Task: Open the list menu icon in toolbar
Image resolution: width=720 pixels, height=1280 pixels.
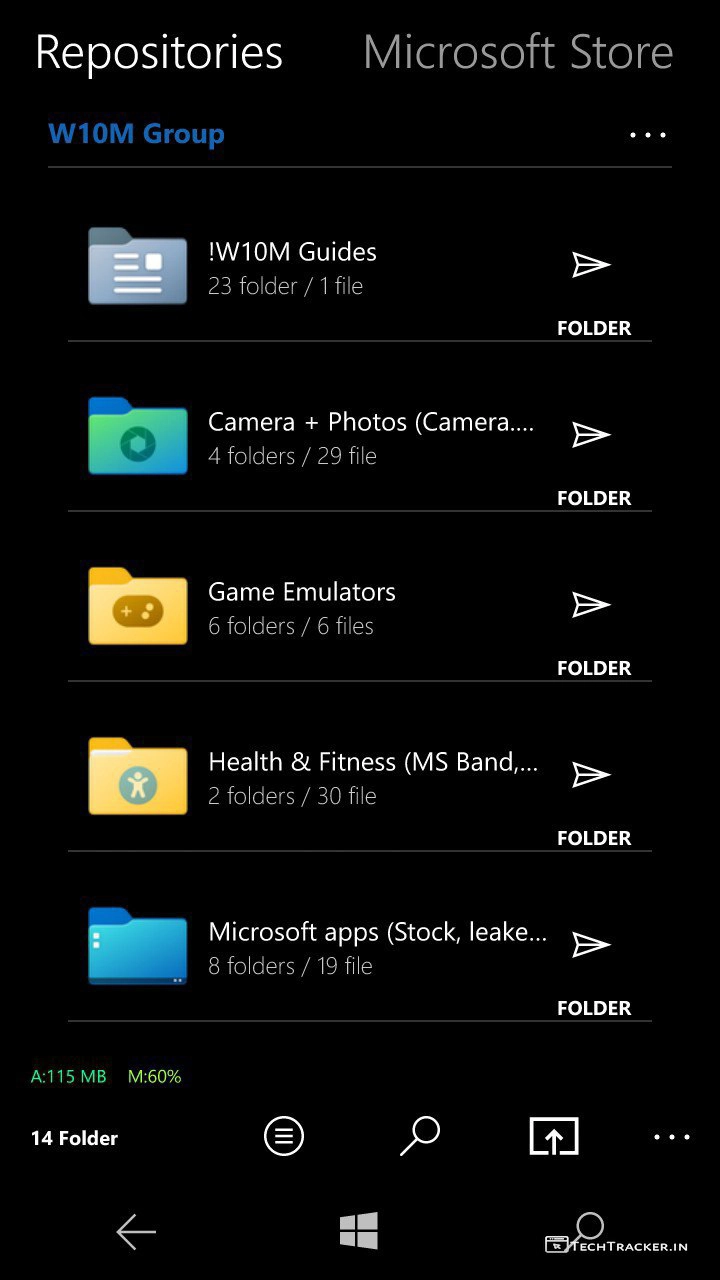Action: pos(284,1136)
